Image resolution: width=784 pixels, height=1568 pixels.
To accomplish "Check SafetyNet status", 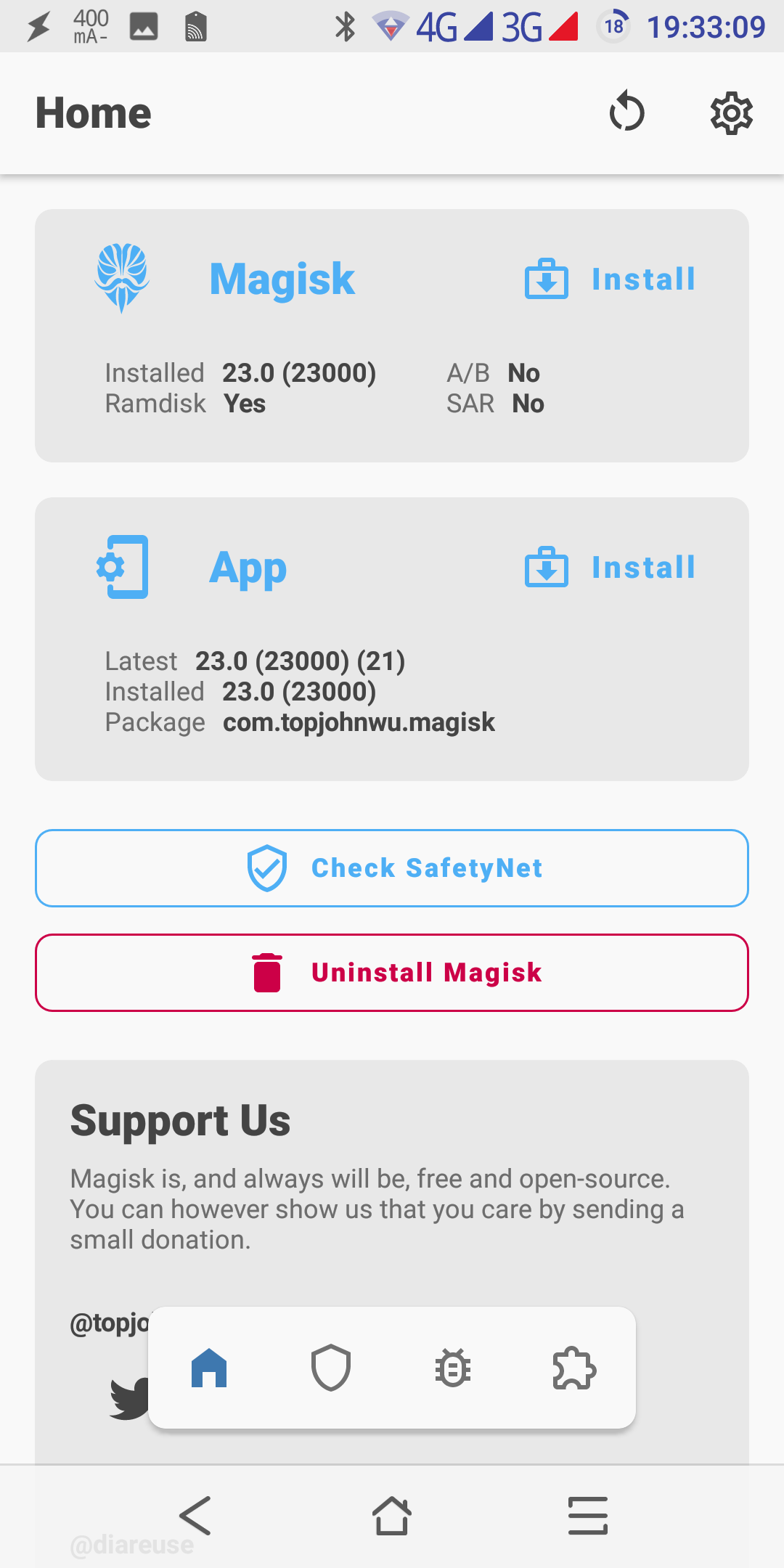I will (x=392, y=868).
